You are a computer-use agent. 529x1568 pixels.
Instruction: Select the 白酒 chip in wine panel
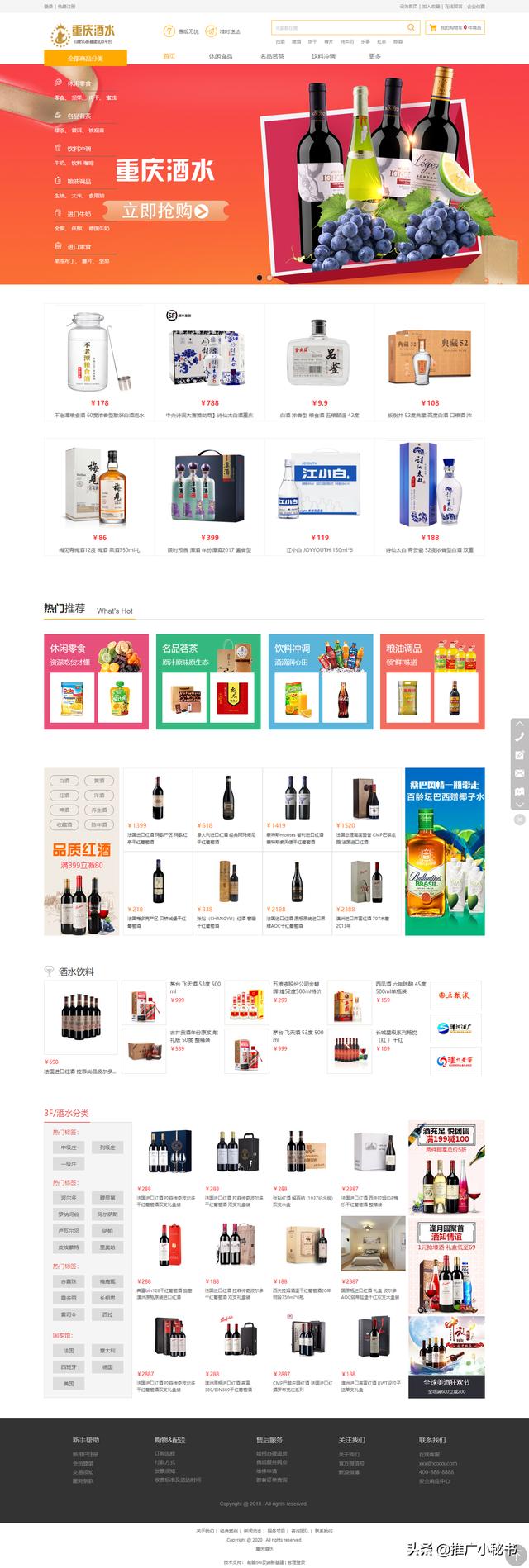[64, 780]
